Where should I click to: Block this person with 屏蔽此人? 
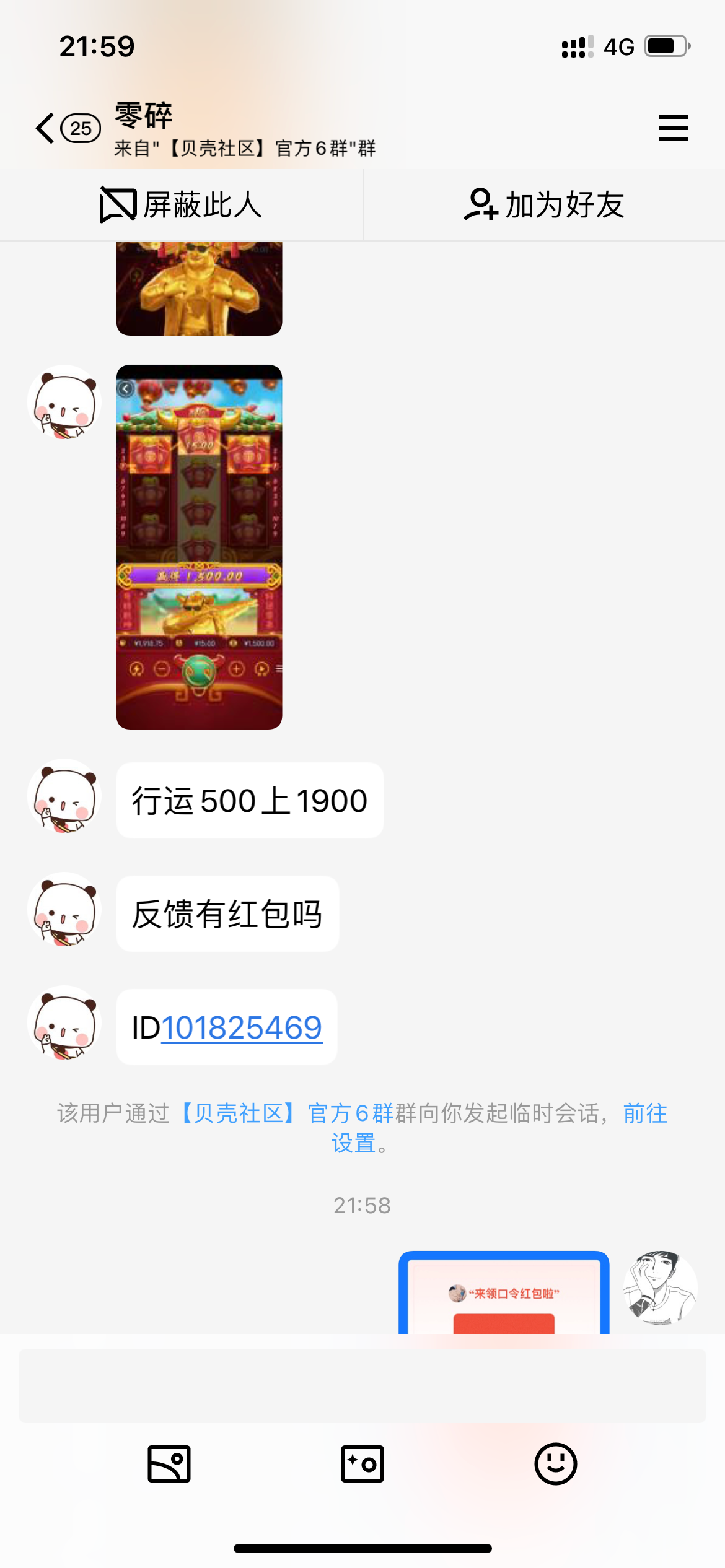coord(181,205)
